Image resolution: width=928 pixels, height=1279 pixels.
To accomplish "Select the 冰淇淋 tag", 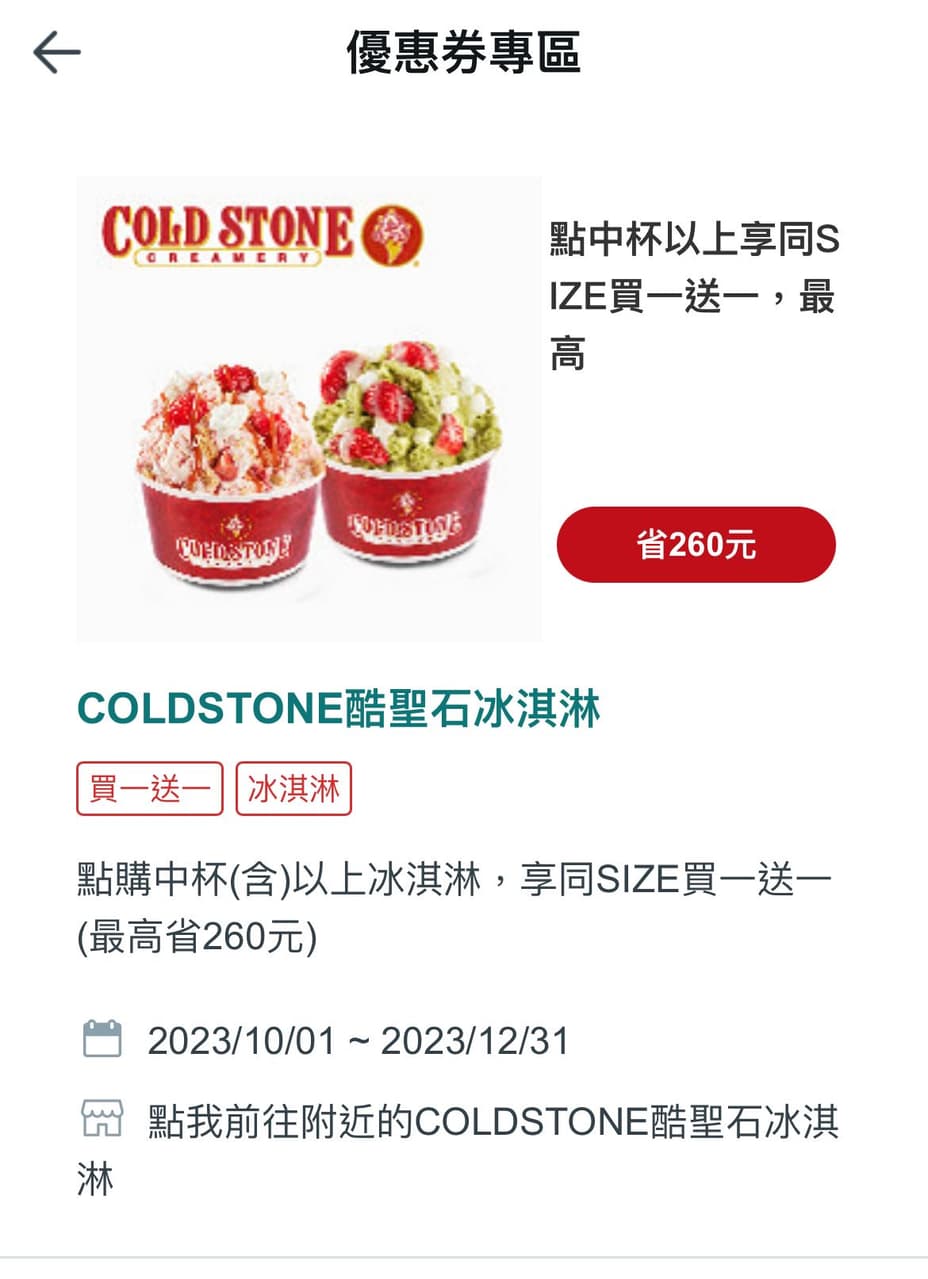I will pos(294,789).
